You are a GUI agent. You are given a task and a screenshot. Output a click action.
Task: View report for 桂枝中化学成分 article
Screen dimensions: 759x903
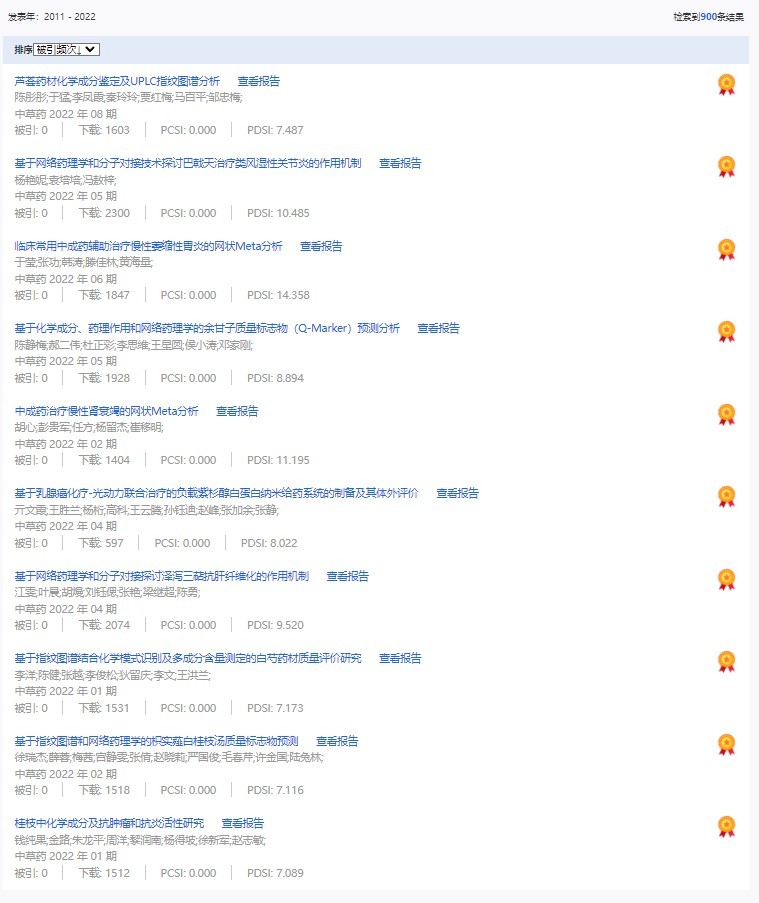tap(242, 823)
